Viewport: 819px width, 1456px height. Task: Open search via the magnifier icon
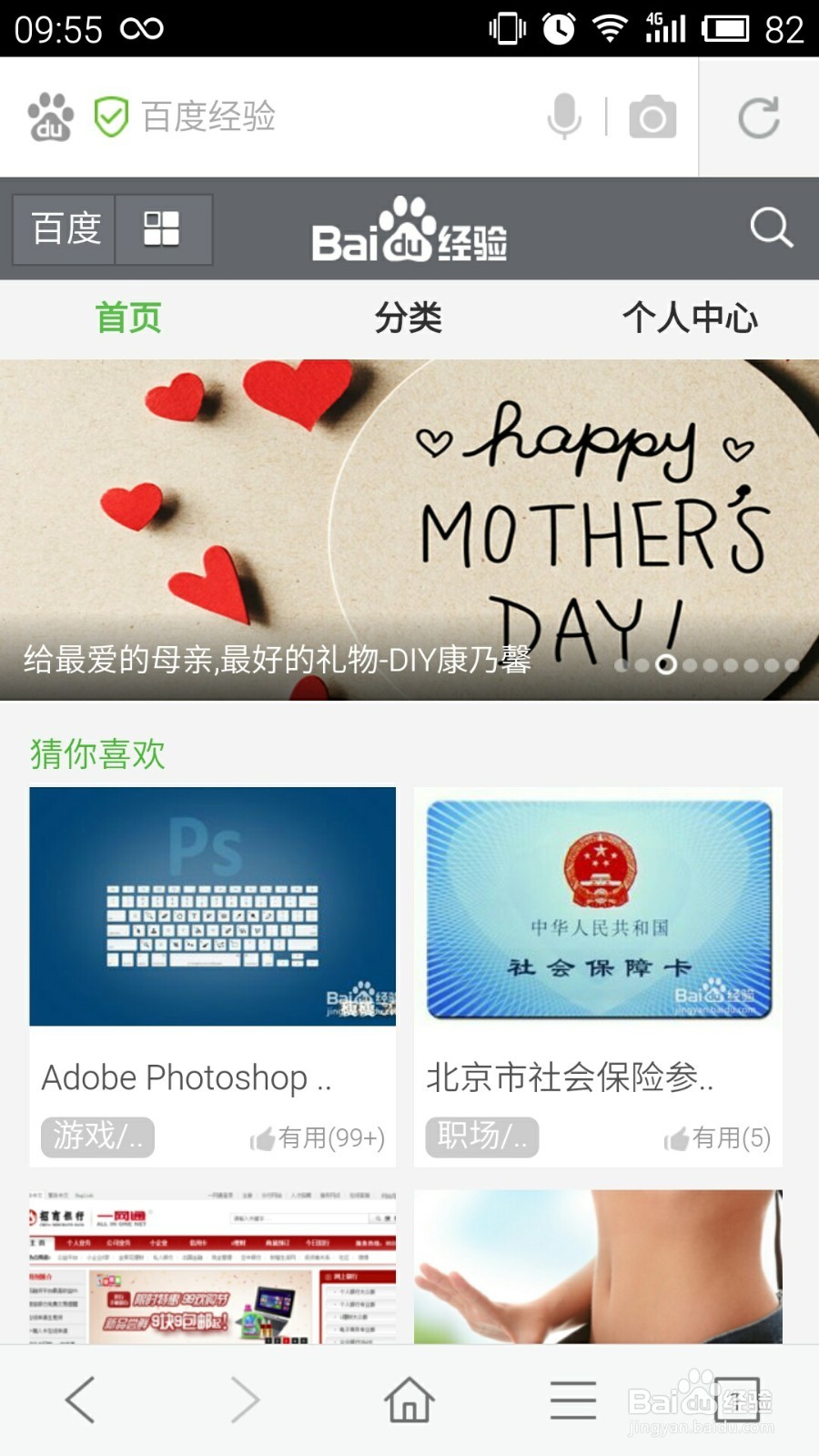coord(772,228)
